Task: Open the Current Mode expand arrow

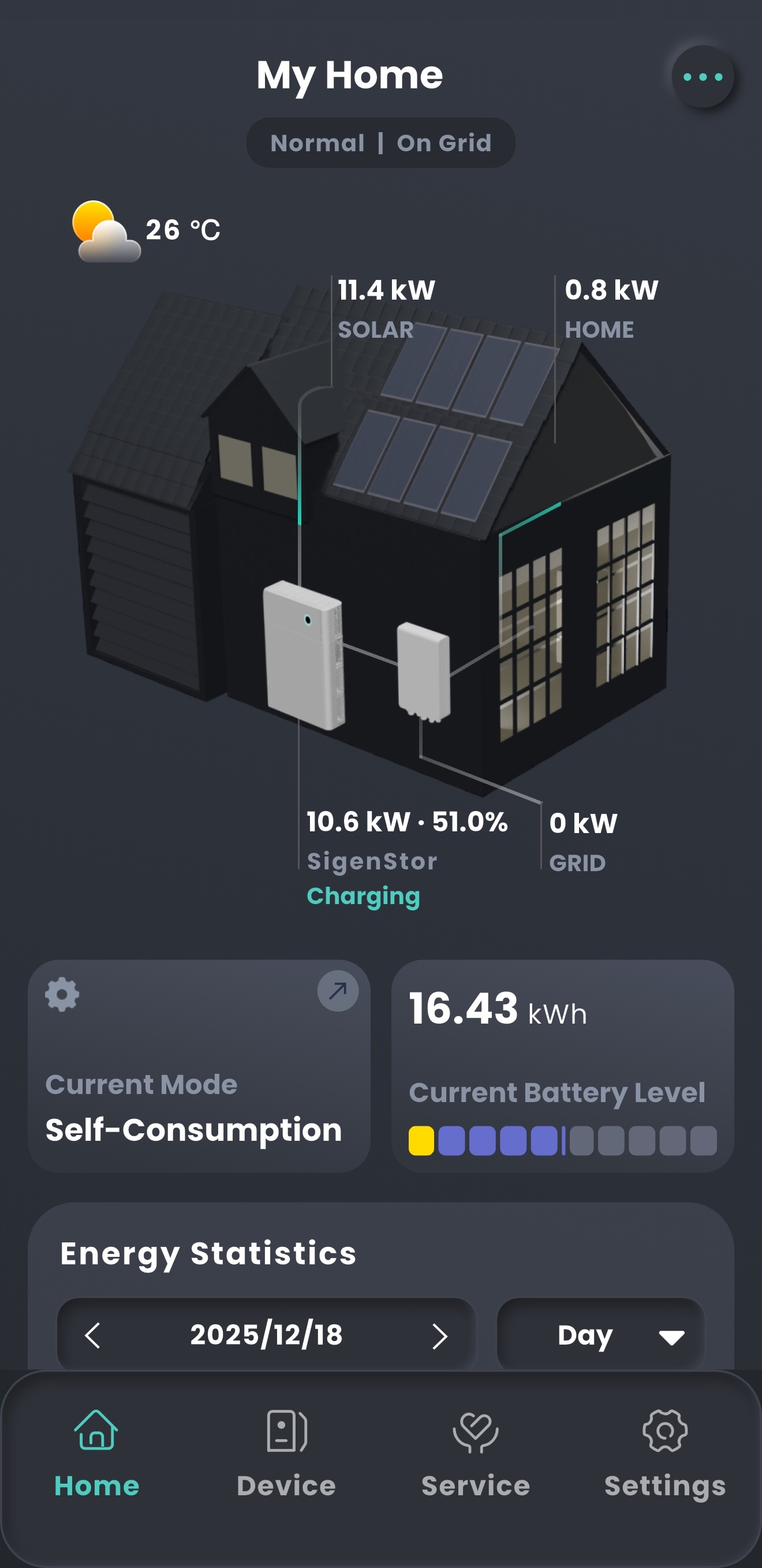Action: click(x=338, y=991)
